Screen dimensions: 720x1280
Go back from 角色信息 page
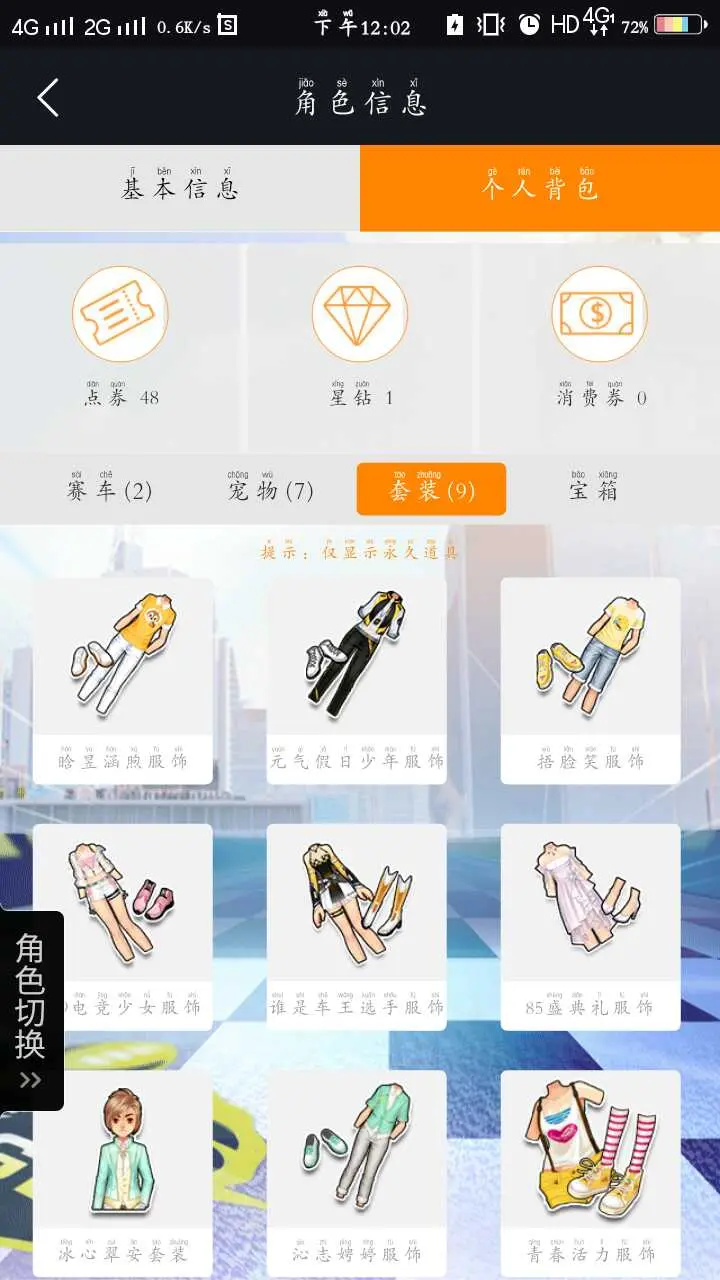point(48,98)
